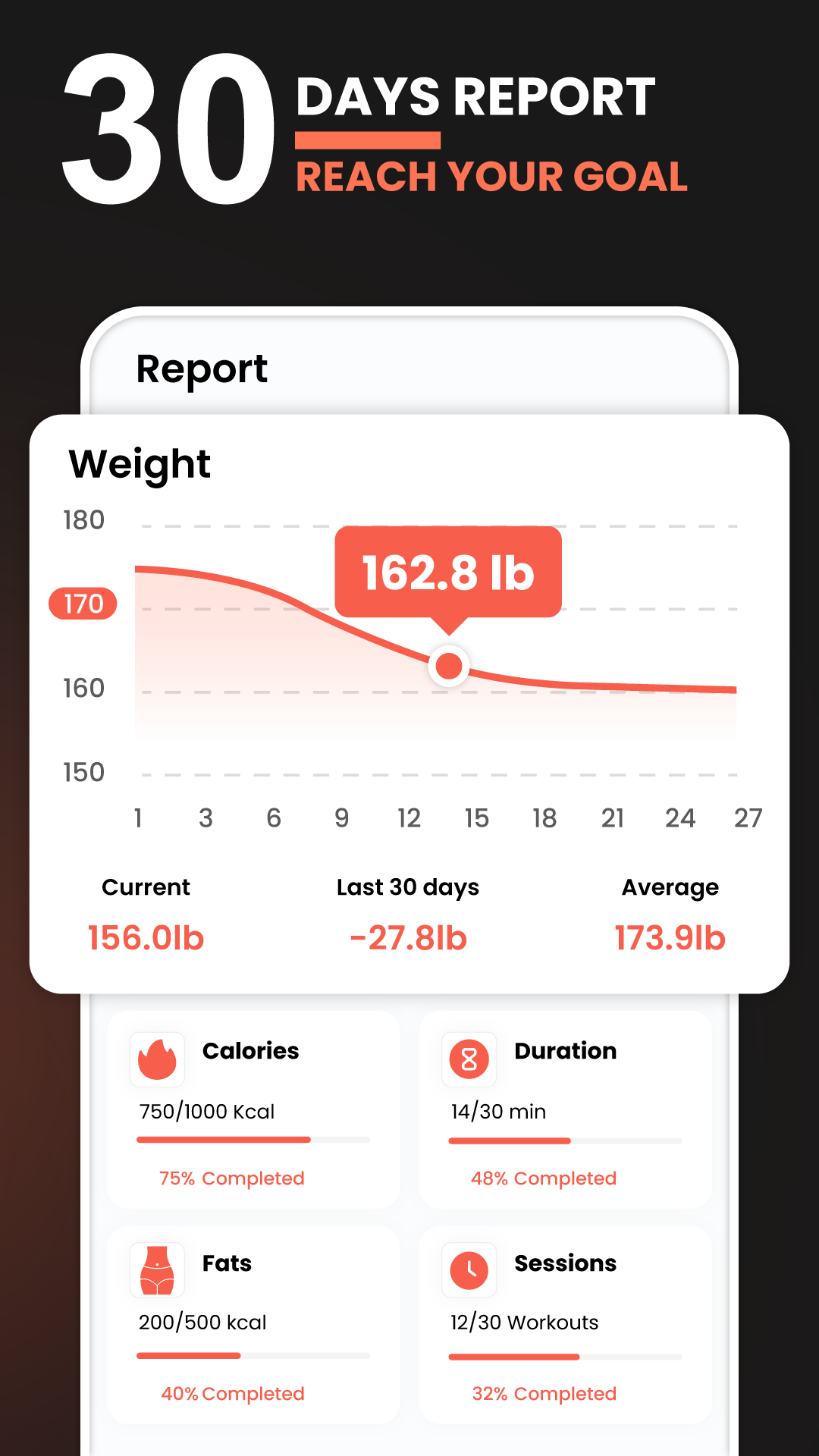
Task: Open the Report screen header
Action: 202,369
